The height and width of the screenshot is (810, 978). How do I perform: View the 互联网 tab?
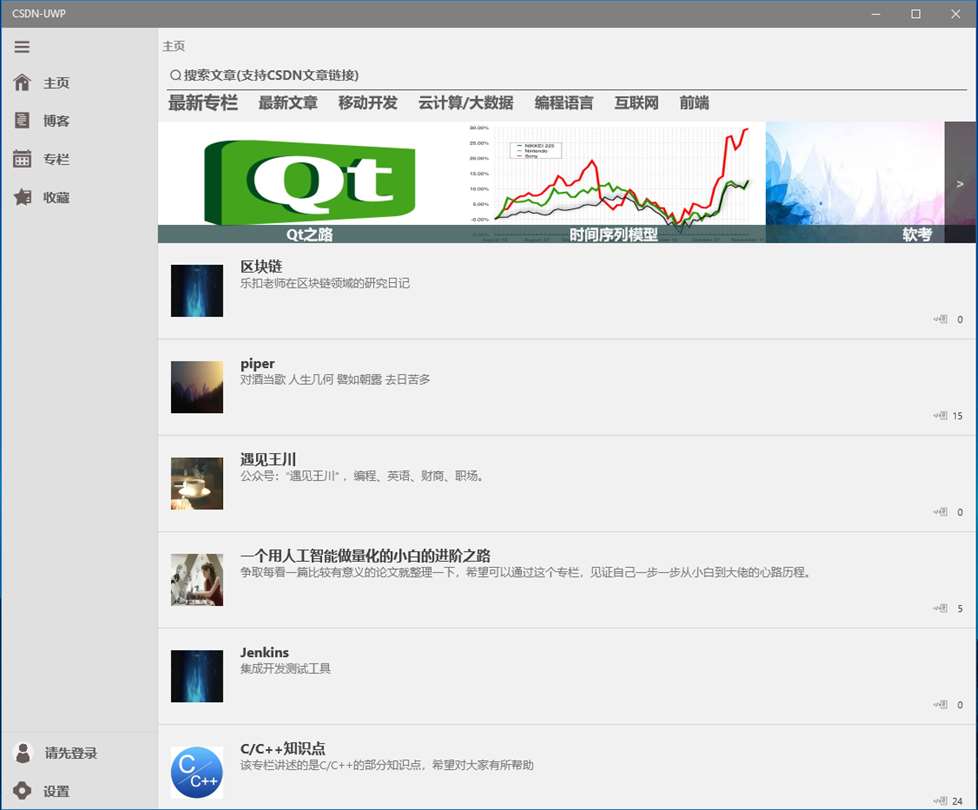(636, 103)
